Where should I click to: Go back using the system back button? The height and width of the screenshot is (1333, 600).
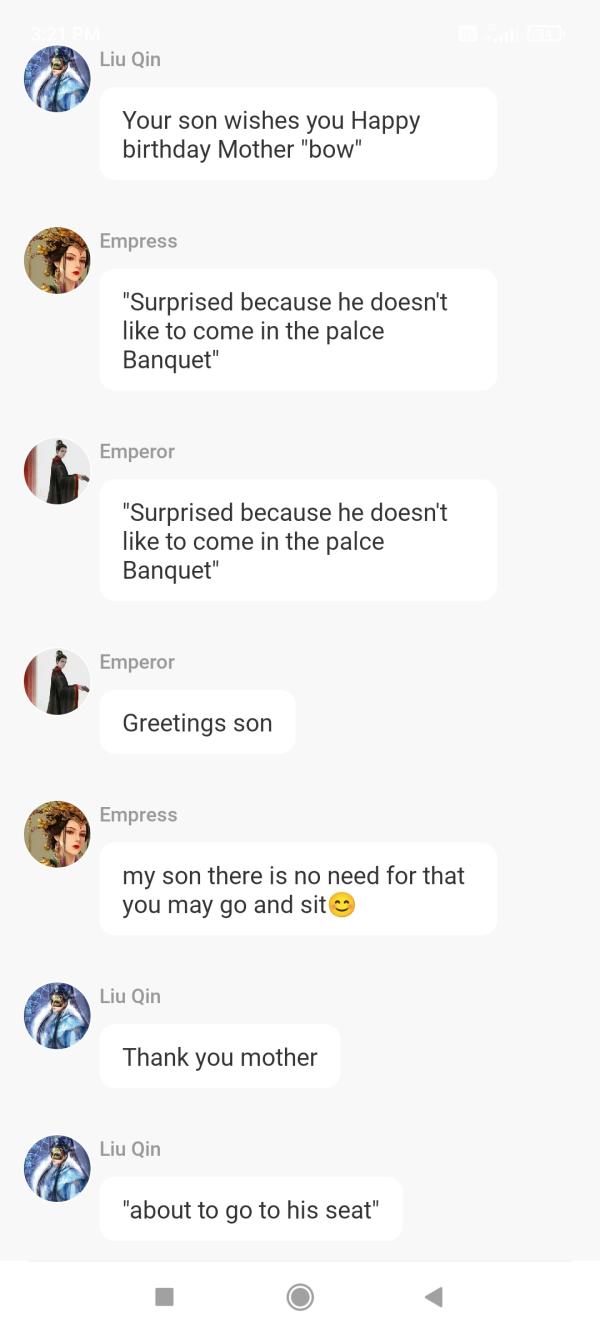pyautogui.click(x=433, y=1297)
